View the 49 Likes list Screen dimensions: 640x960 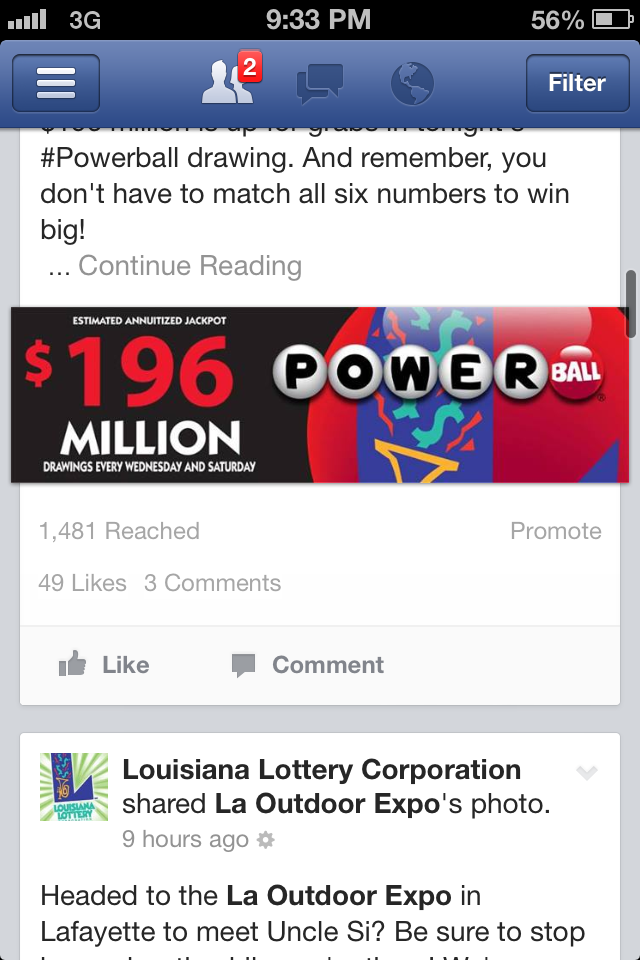click(x=82, y=583)
